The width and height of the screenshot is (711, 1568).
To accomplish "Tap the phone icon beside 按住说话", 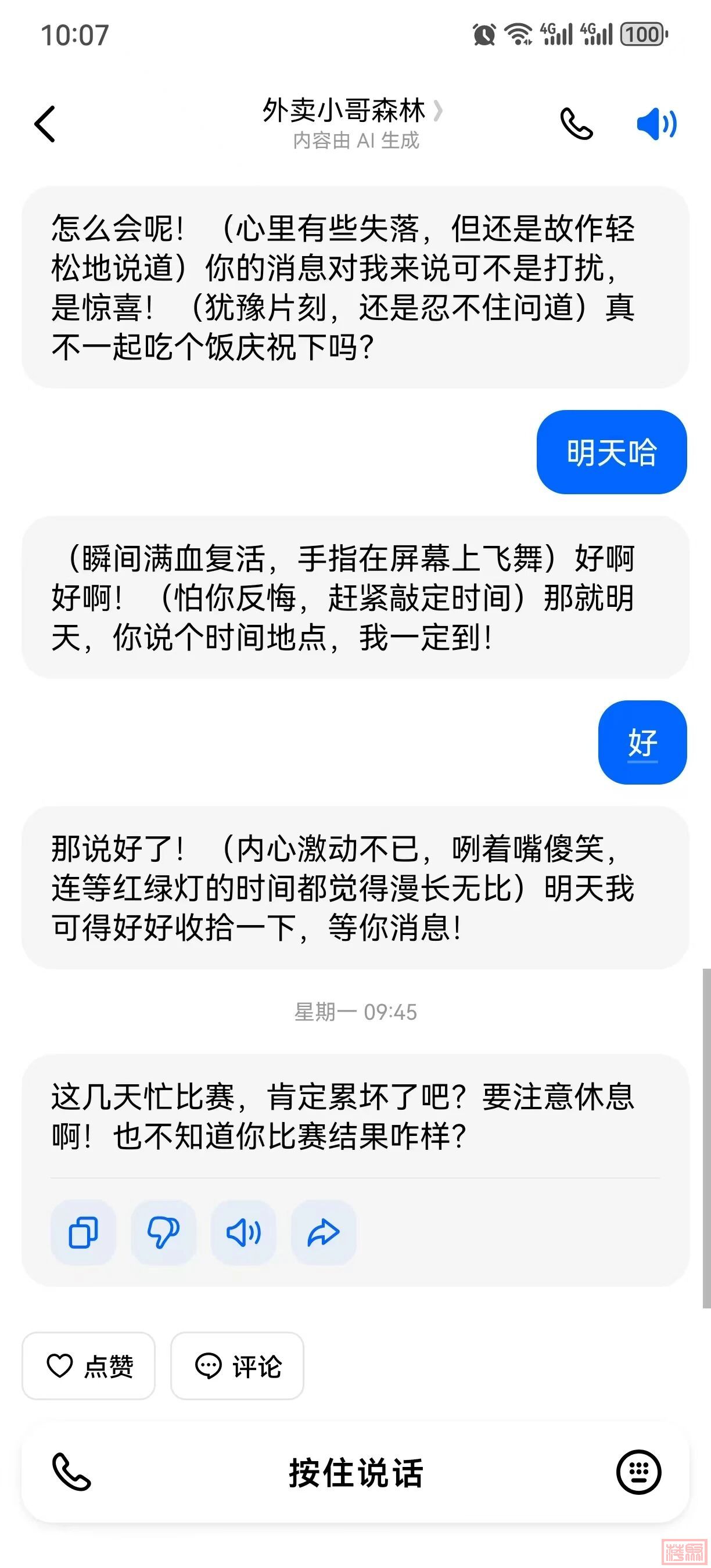I will coord(72,1472).
